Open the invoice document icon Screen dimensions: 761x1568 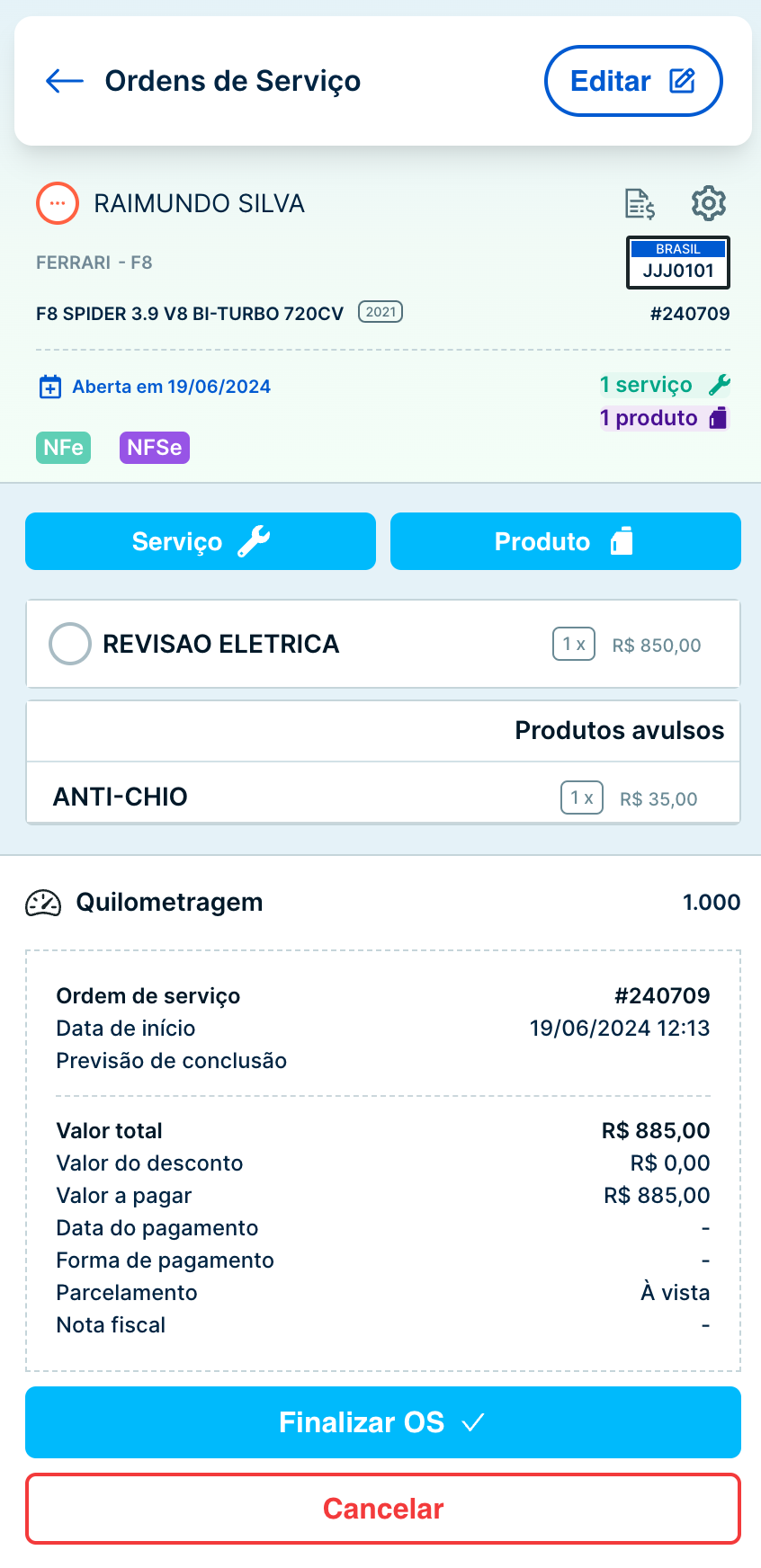[640, 204]
